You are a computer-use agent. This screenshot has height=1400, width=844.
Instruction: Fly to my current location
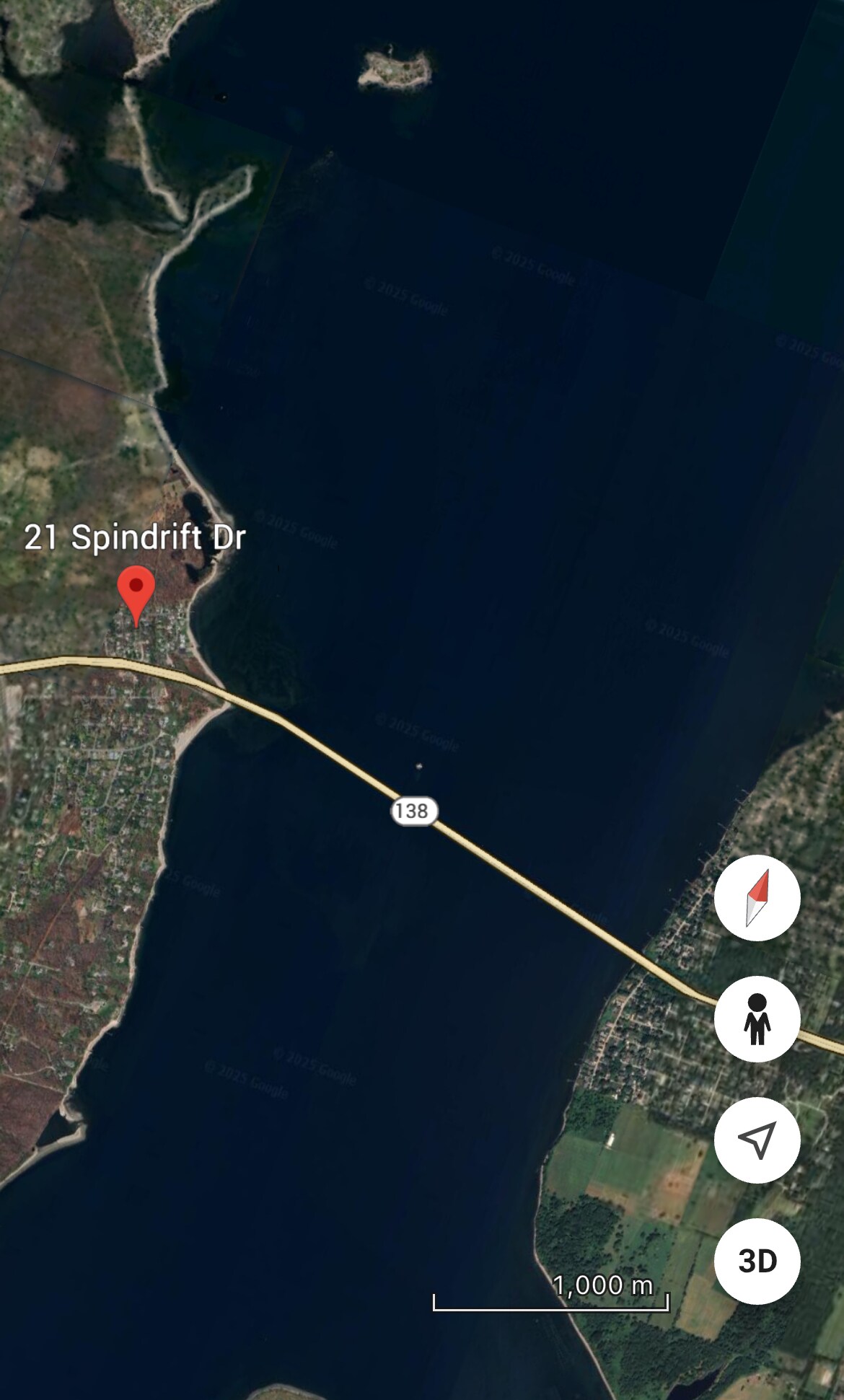pyautogui.click(x=757, y=1140)
